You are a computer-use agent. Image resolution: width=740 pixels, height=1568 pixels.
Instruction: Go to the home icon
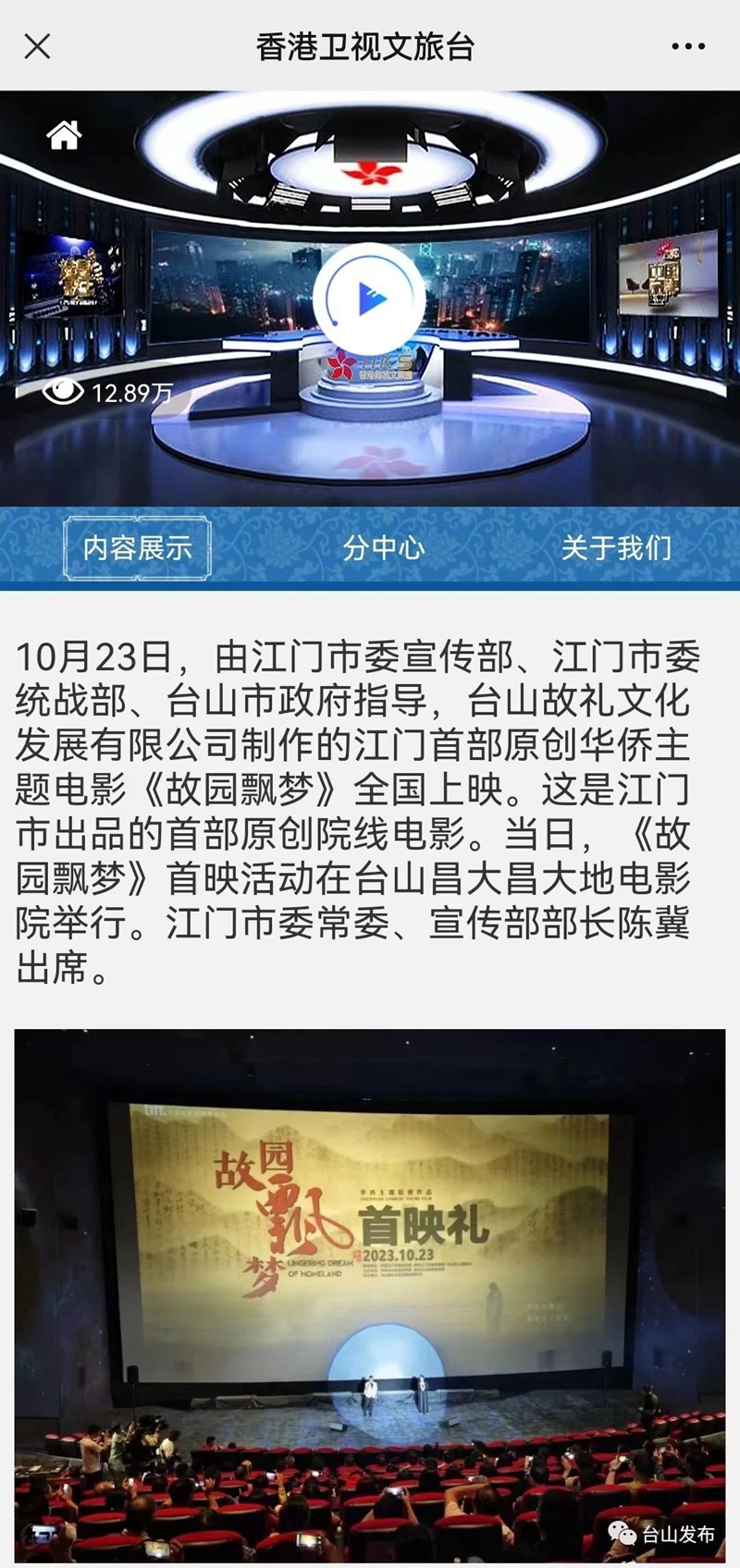64,136
